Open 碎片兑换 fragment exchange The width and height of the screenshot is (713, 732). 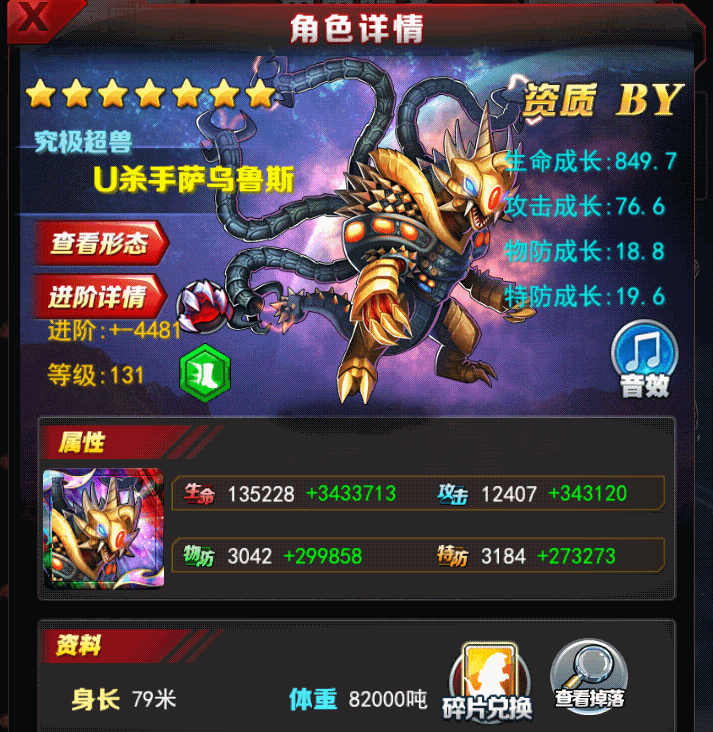(487, 681)
